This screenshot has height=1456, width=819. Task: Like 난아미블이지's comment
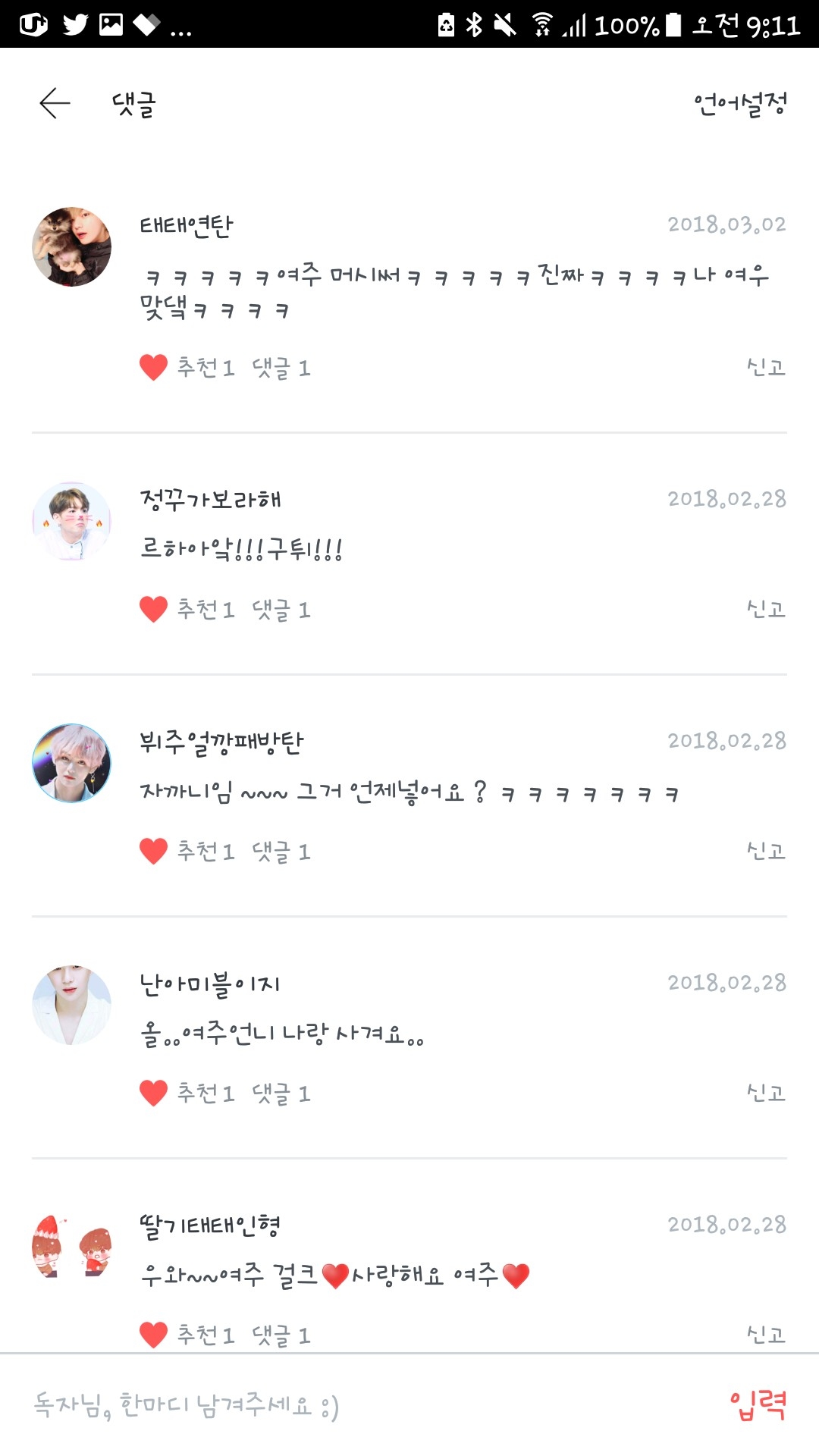153,1094
